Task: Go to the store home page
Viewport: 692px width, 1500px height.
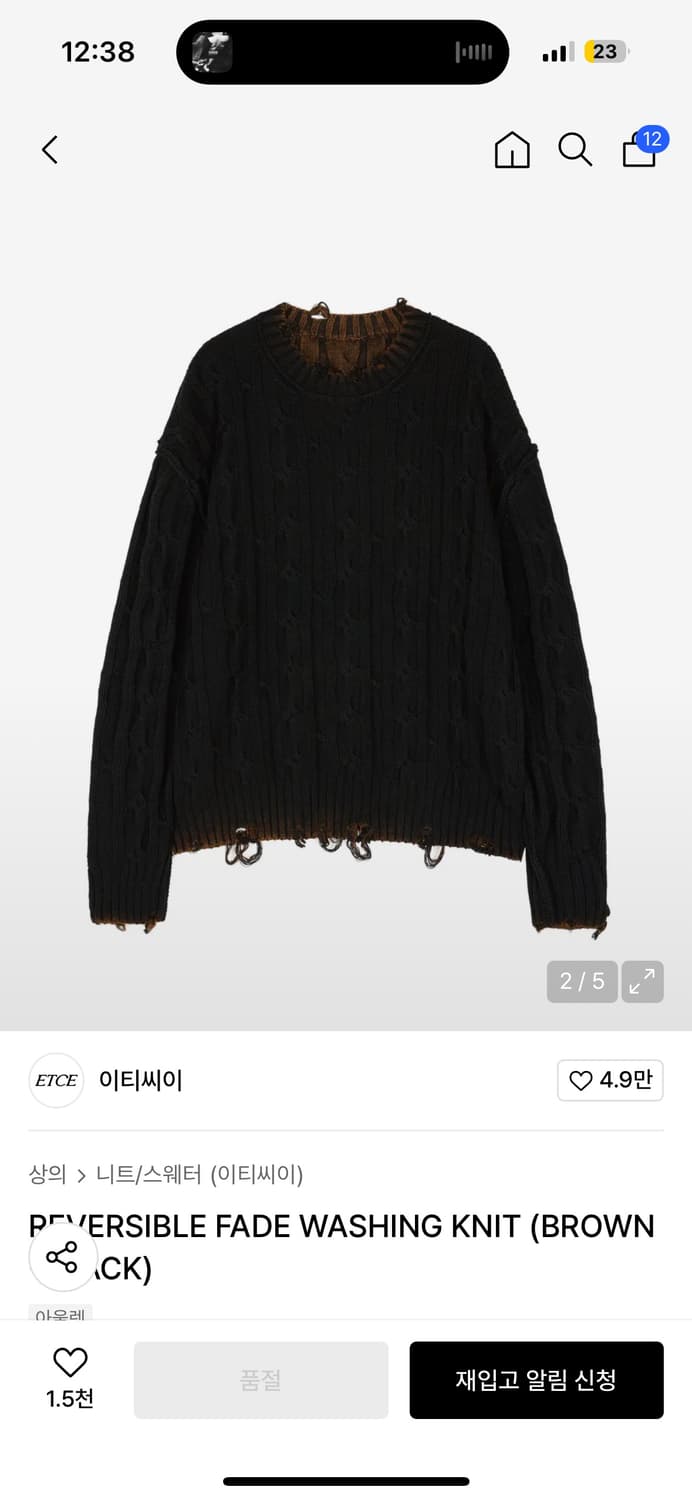Action: click(512, 150)
